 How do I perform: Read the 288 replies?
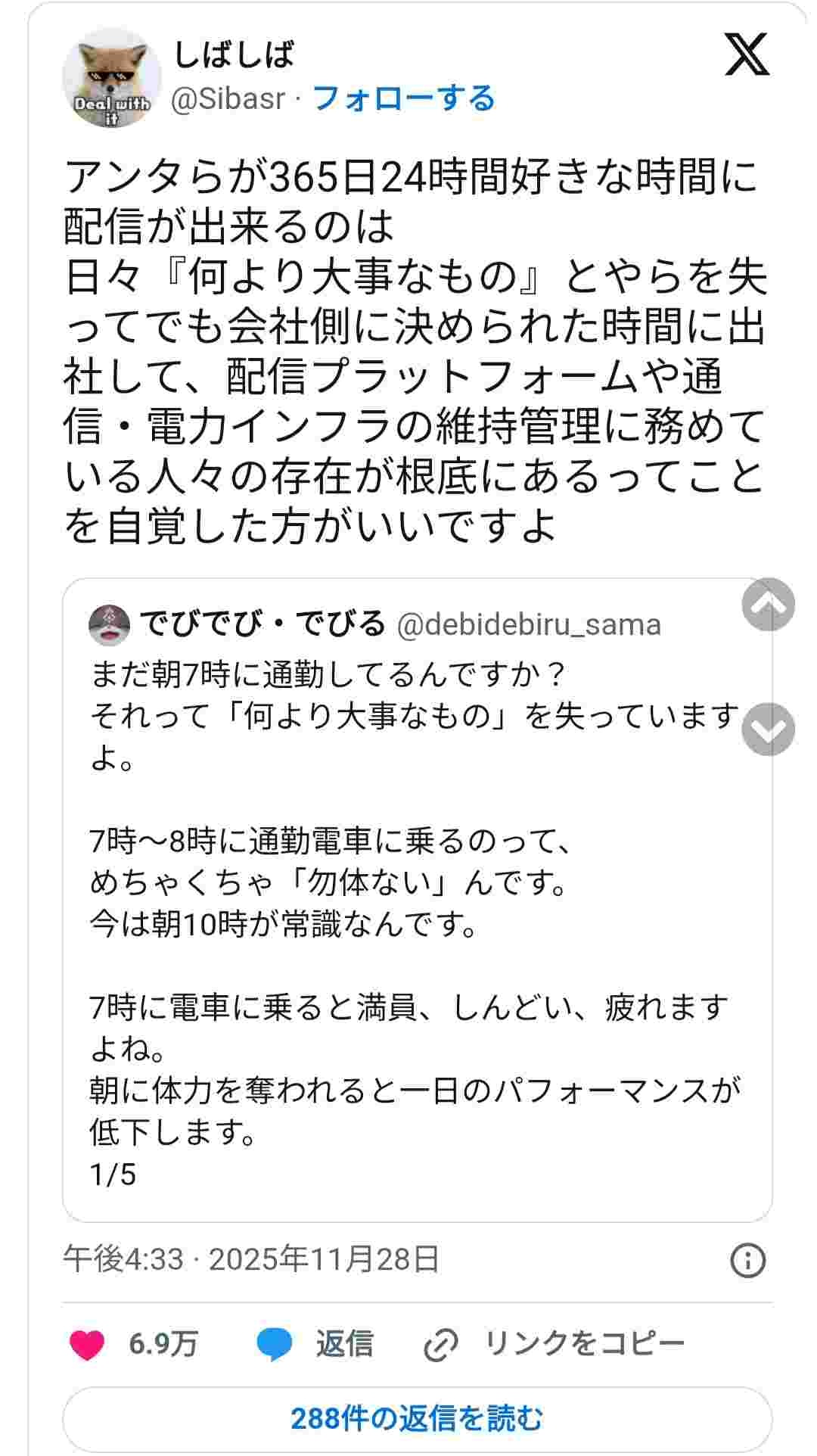[417, 1418]
